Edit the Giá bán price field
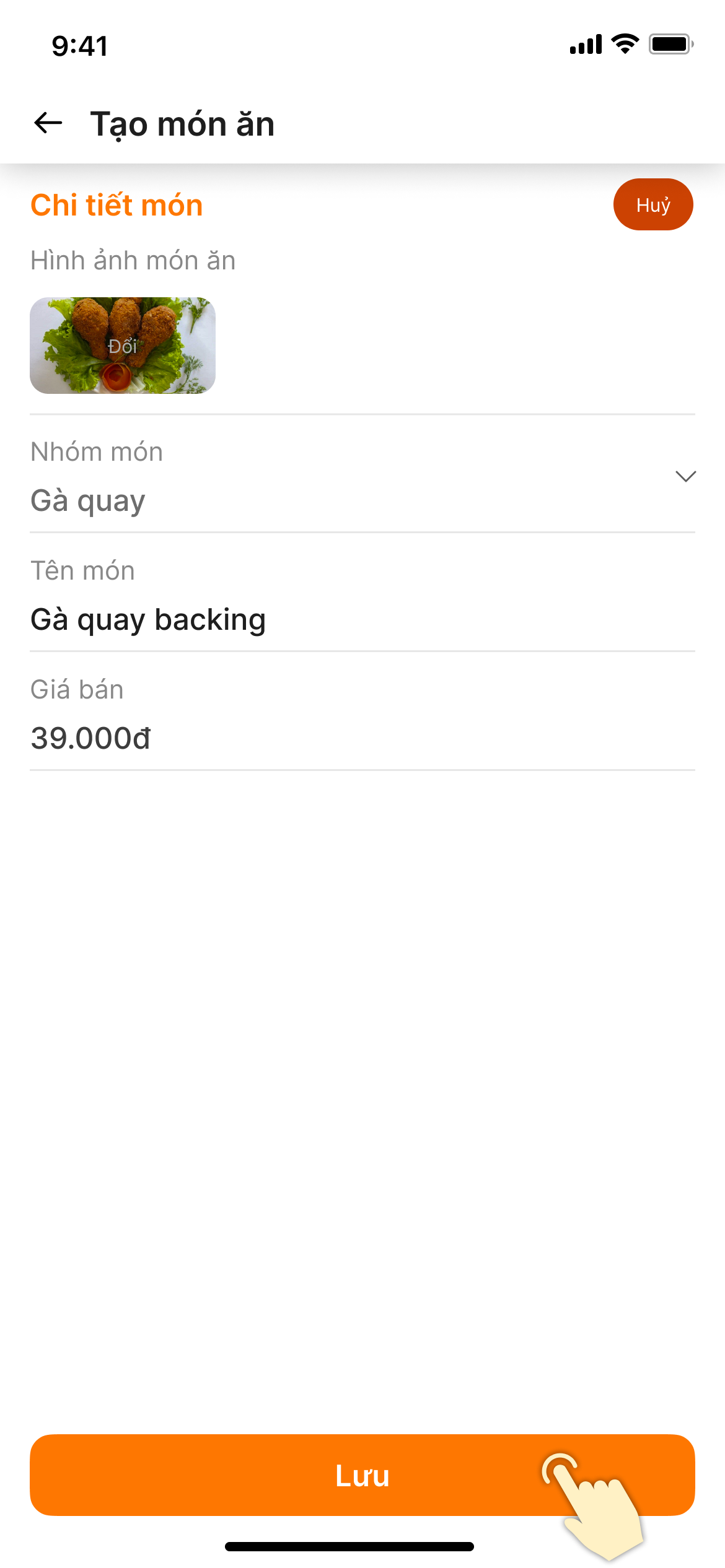 (362, 738)
